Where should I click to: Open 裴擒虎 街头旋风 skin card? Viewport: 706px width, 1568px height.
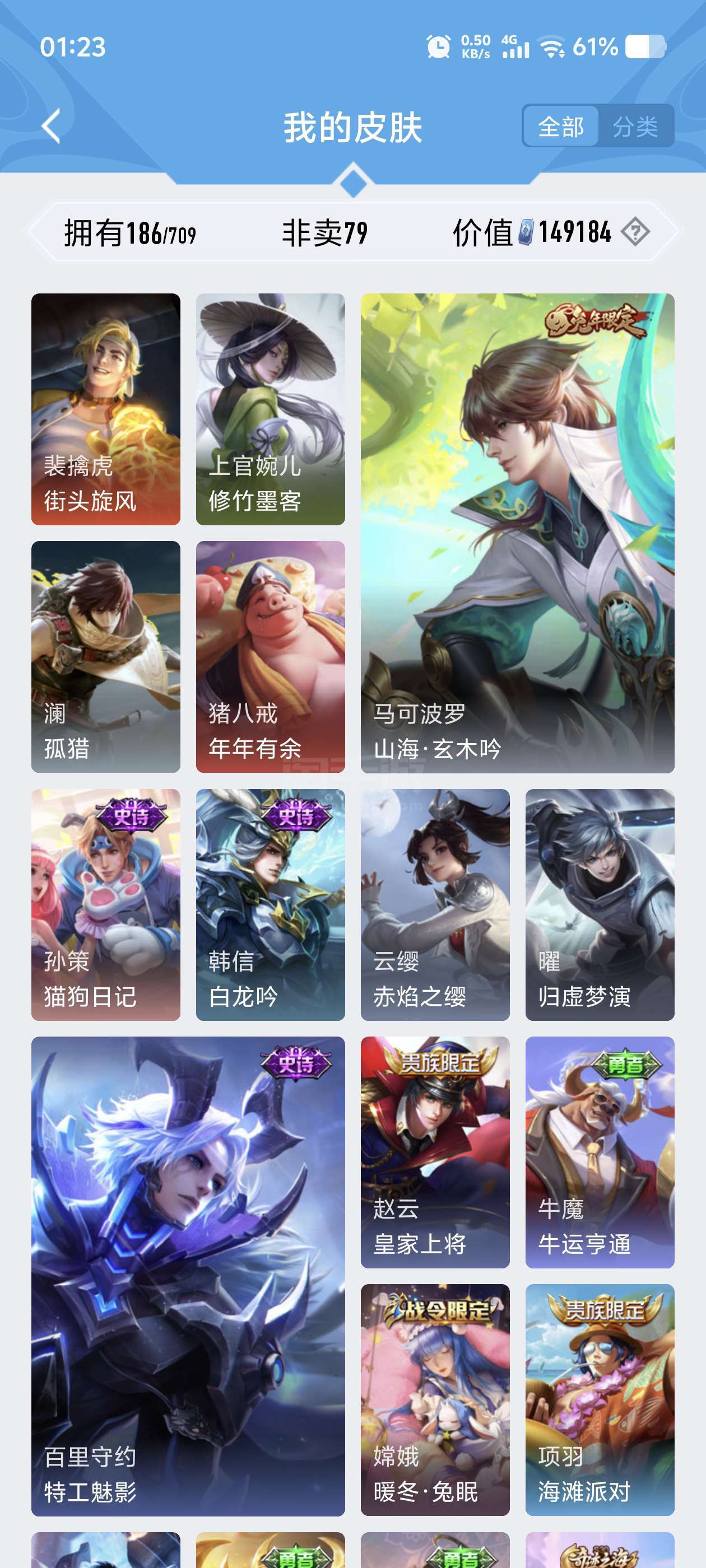point(105,408)
